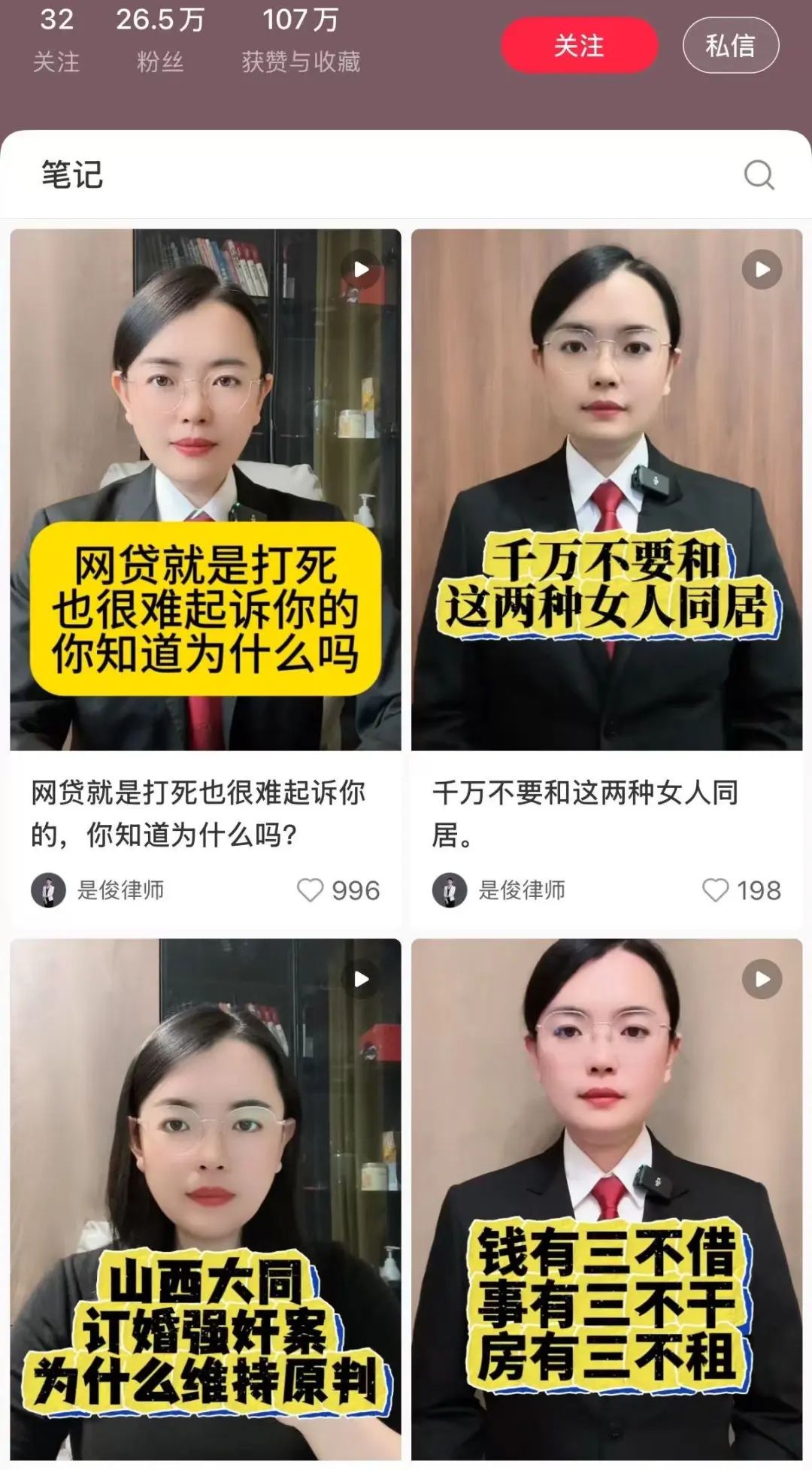The width and height of the screenshot is (812, 1470).
Task: Open the 网贷就是打死也很难起诉你的 video note
Action: pos(205,489)
